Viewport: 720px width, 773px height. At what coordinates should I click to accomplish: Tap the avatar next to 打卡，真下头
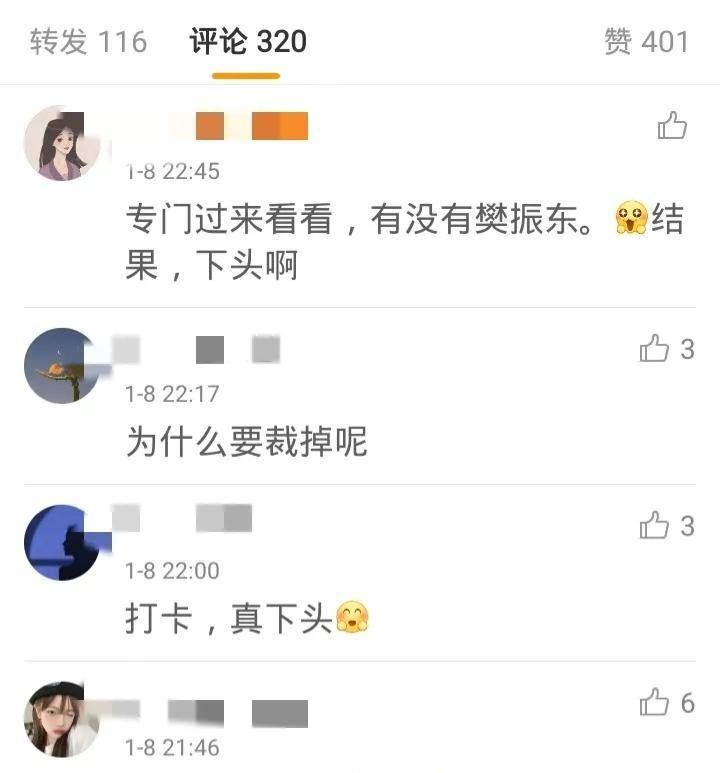pyautogui.click(x=62, y=542)
